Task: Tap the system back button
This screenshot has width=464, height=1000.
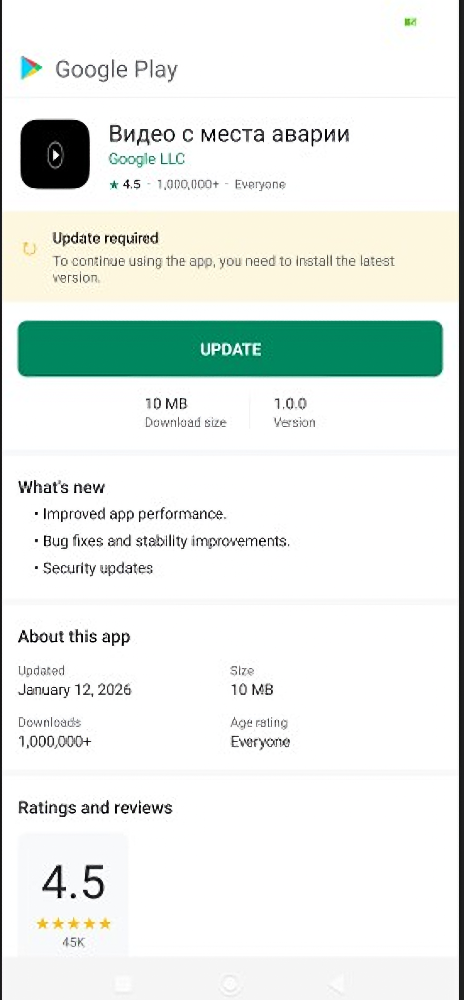Action: (338, 983)
